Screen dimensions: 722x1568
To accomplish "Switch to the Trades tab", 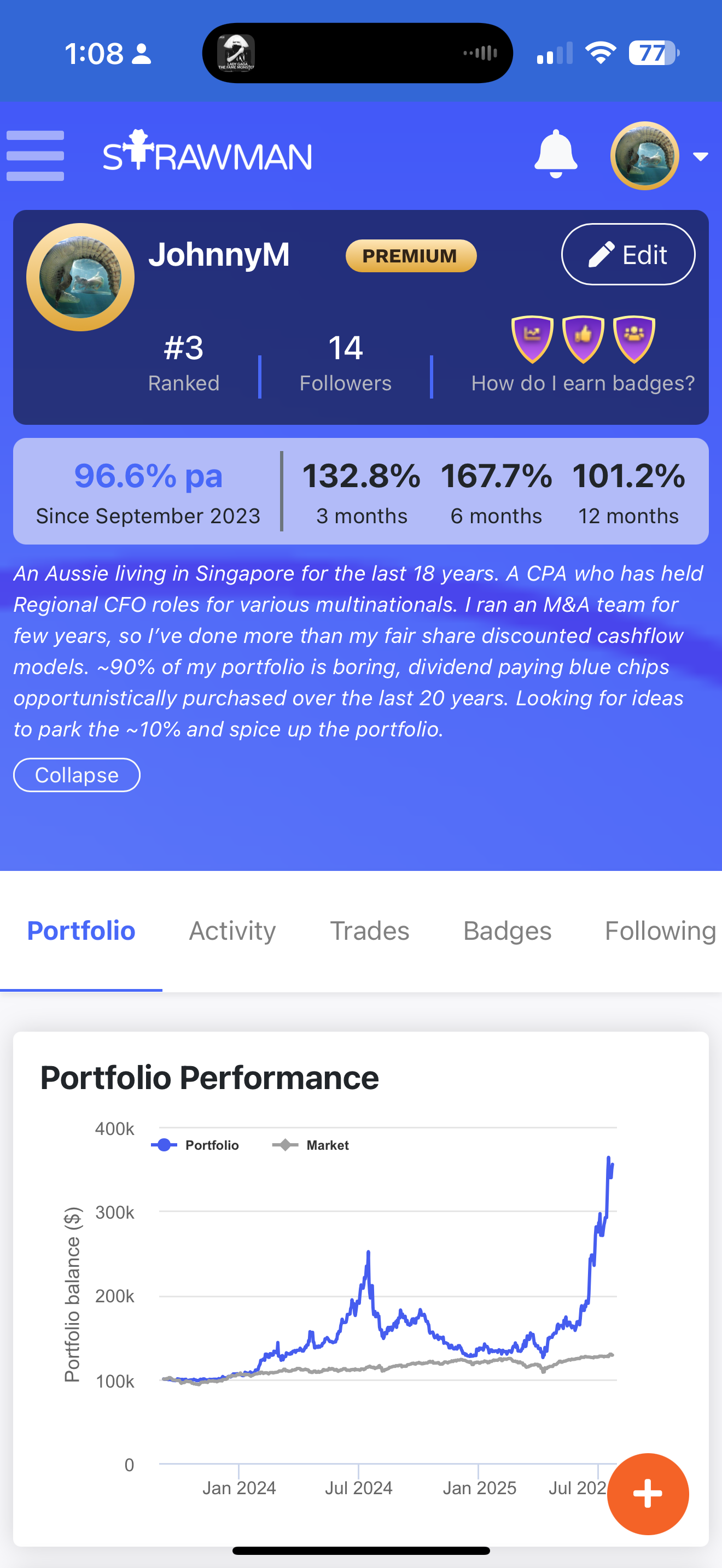I will coord(370,931).
